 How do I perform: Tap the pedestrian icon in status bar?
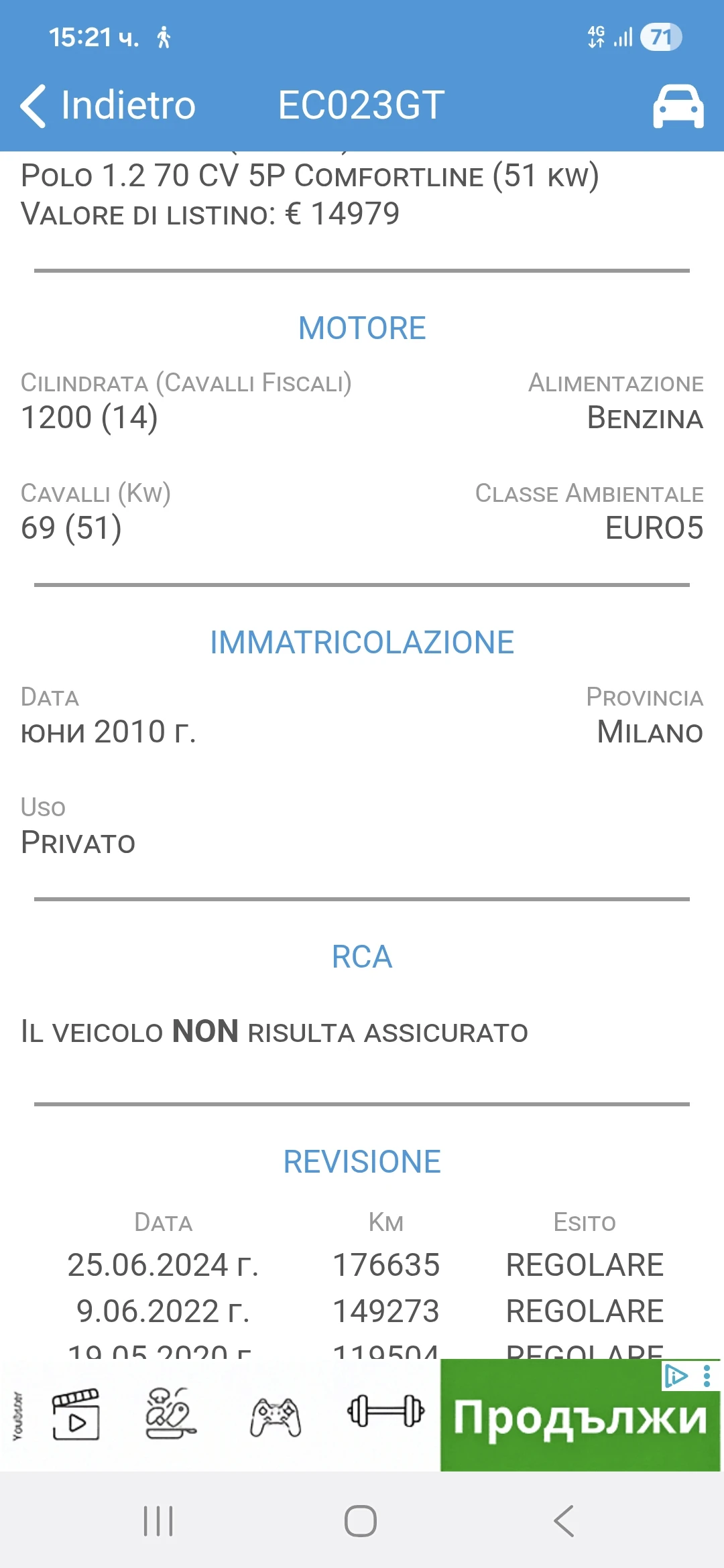[163, 38]
